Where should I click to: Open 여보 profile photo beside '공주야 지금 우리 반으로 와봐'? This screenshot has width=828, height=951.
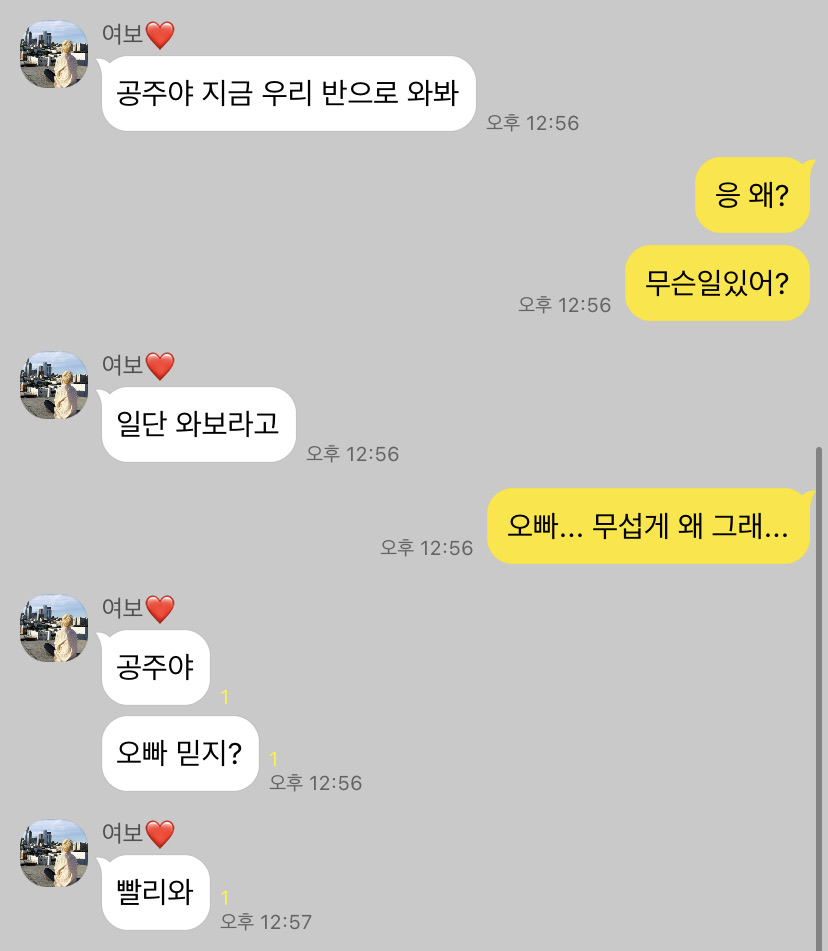pos(54,54)
